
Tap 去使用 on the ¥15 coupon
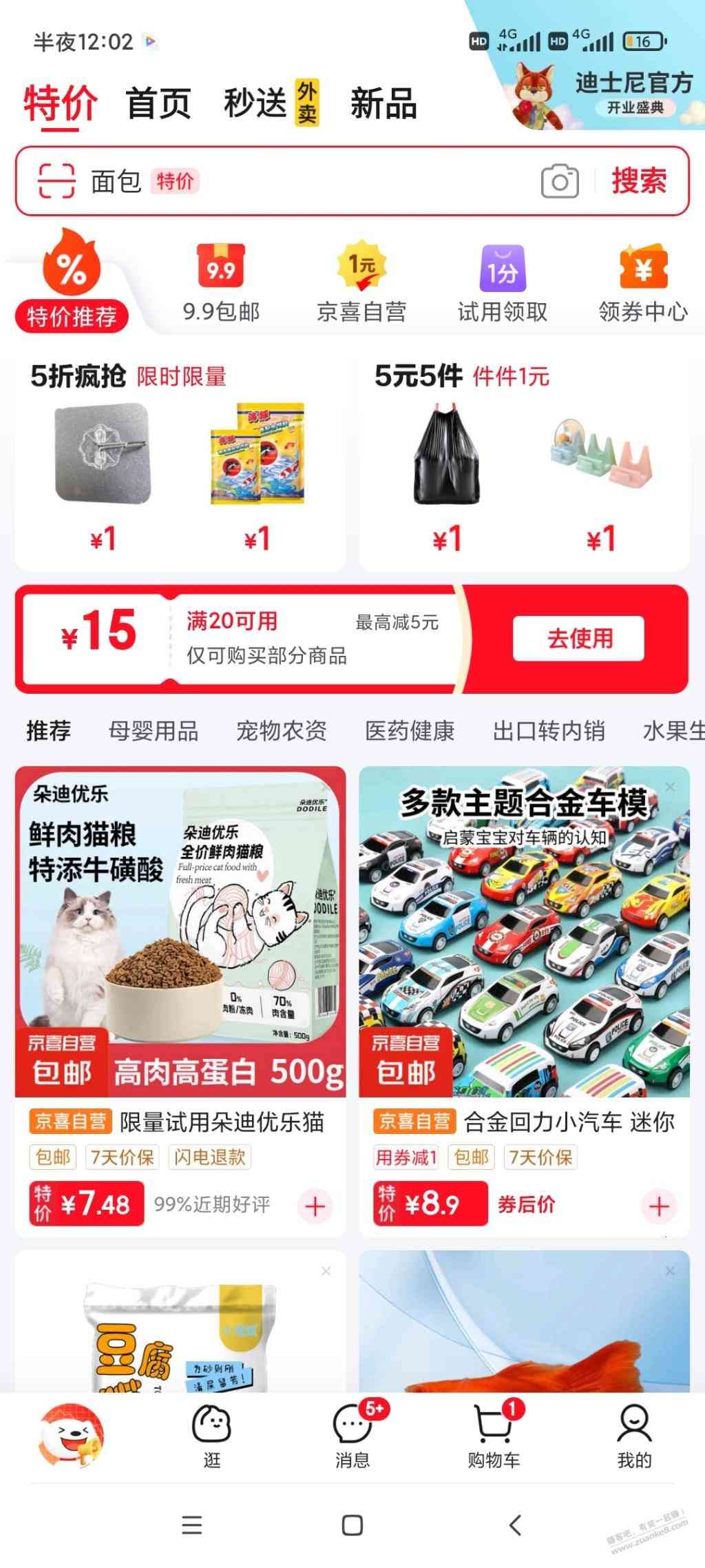coord(579,638)
